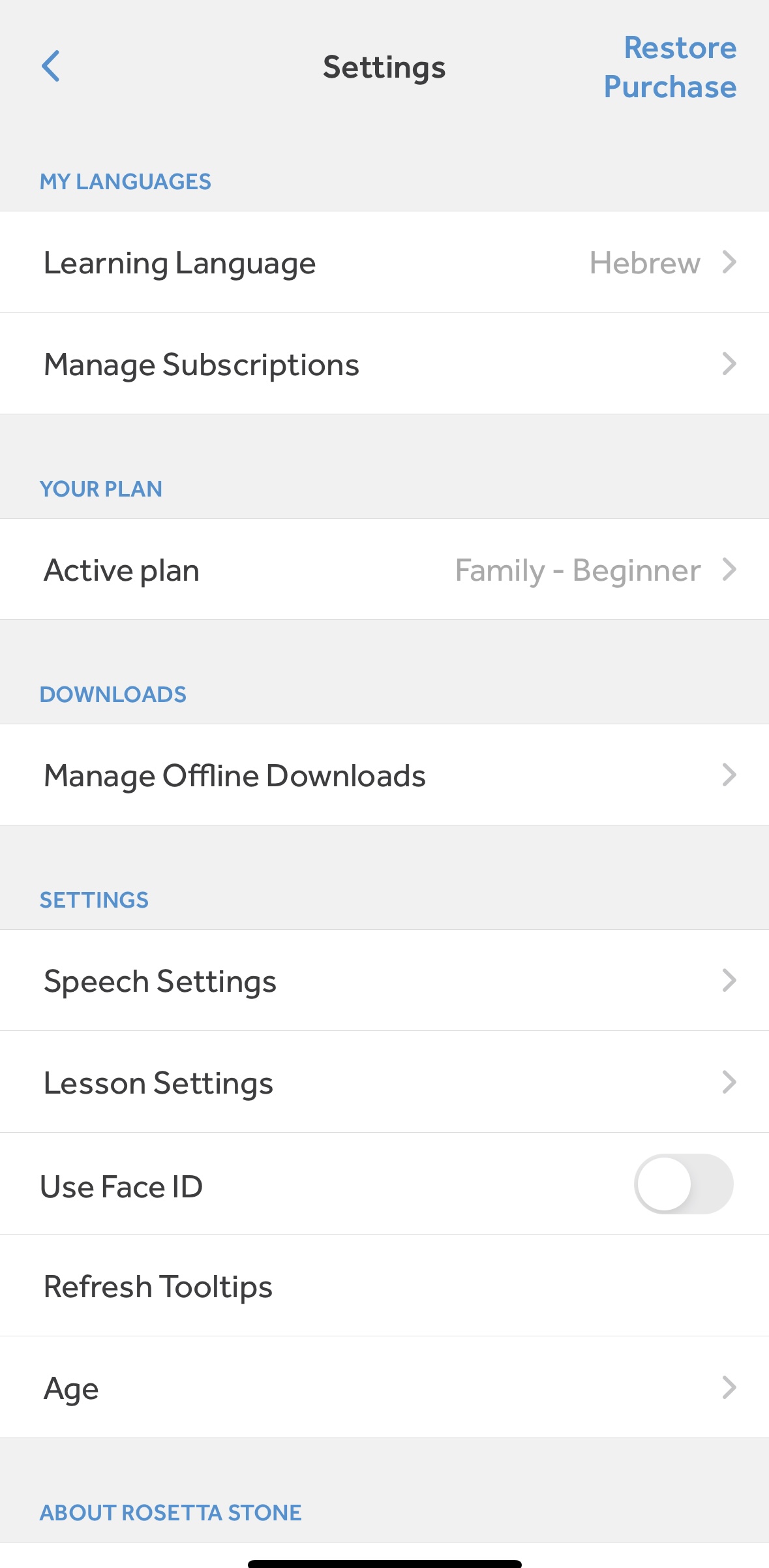Tap the YOUR PLAN section header

[101, 489]
